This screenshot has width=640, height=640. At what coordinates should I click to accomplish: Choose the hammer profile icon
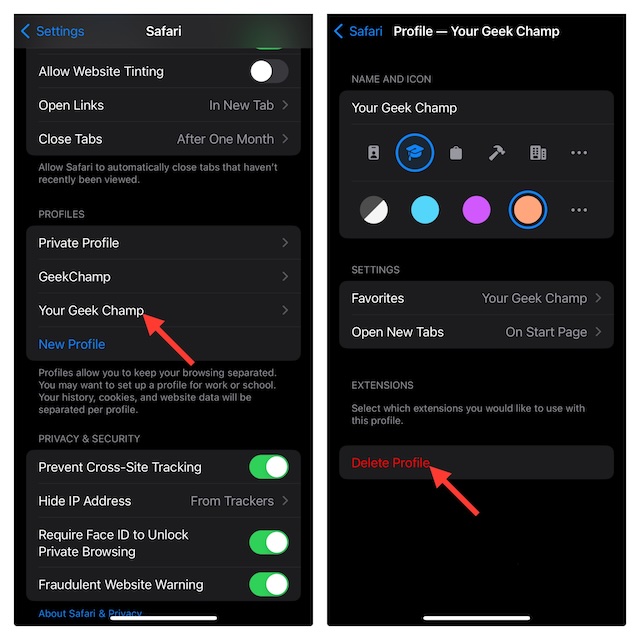click(x=496, y=153)
